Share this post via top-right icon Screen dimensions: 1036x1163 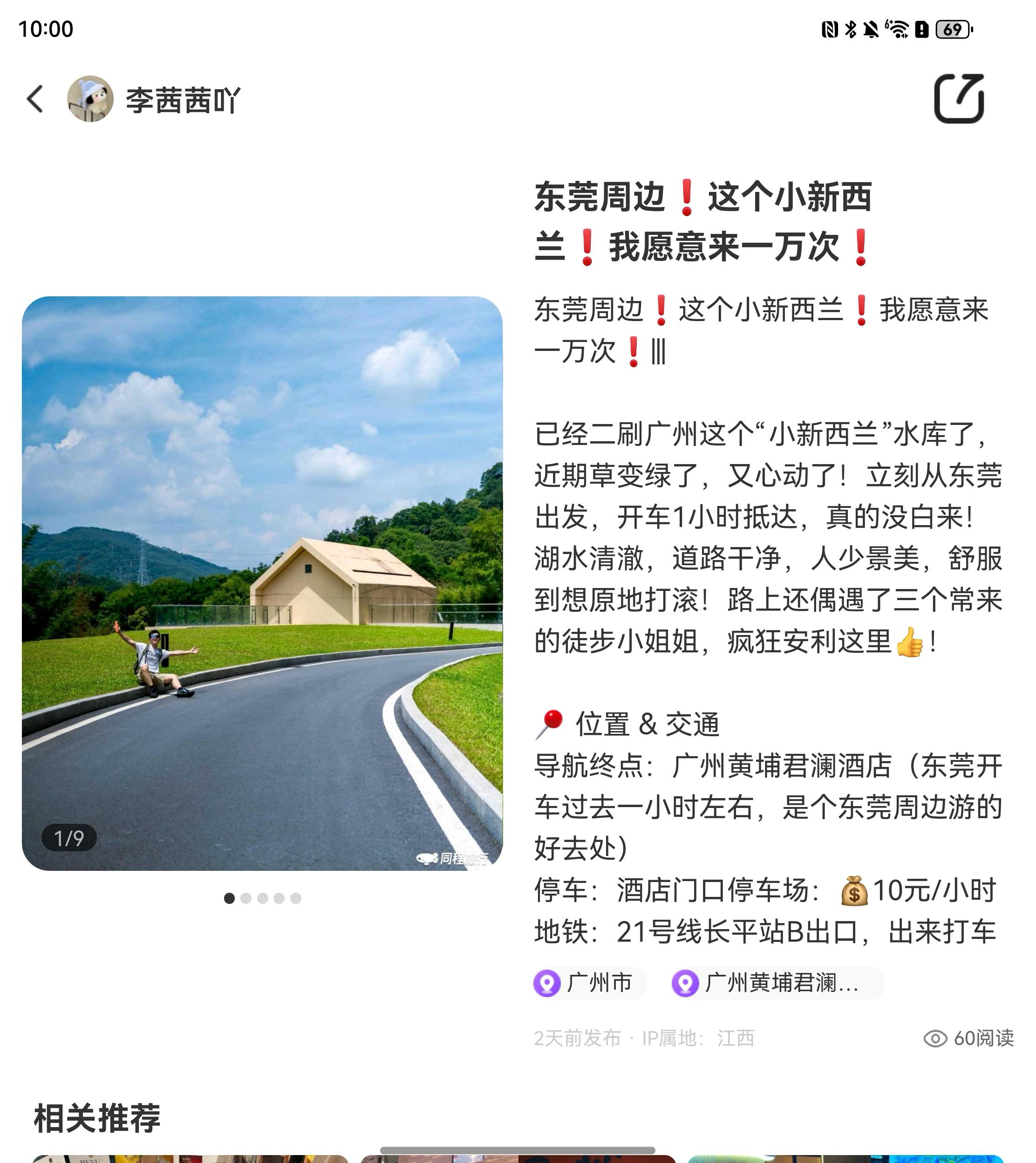(x=959, y=98)
